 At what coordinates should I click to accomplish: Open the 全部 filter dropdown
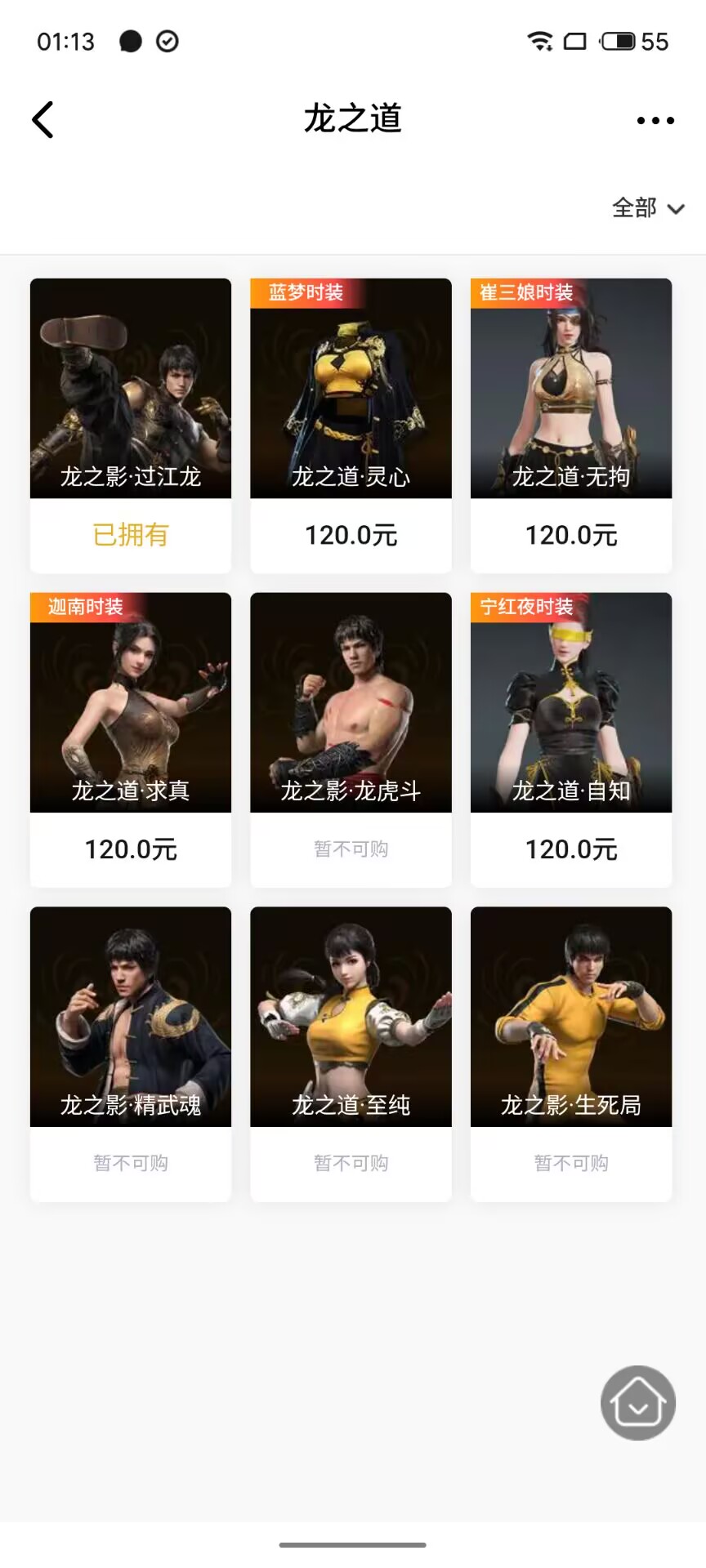(x=635, y=208)
